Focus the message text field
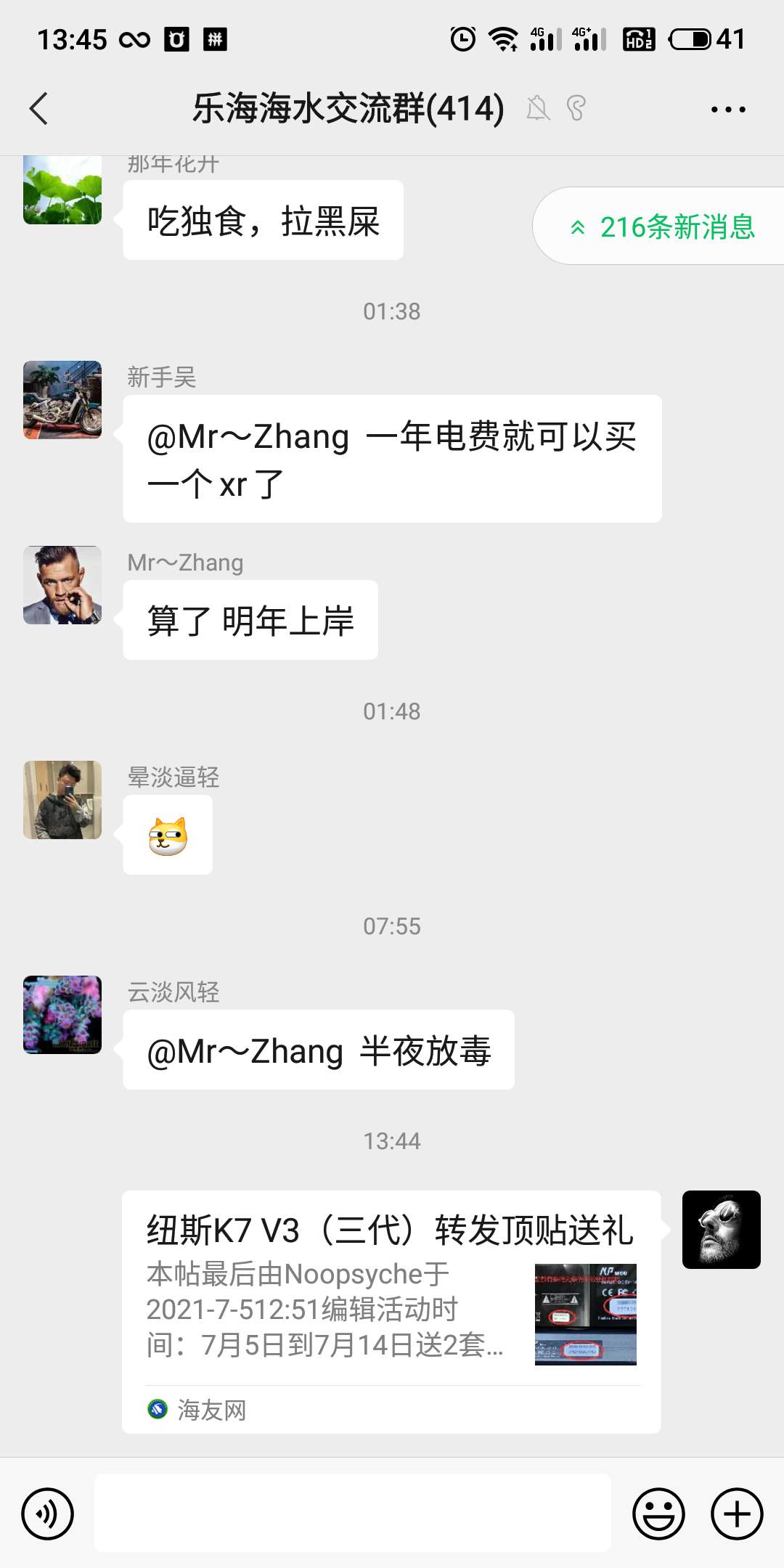This screenshot has width=784, height=1568. [353, 1513]
